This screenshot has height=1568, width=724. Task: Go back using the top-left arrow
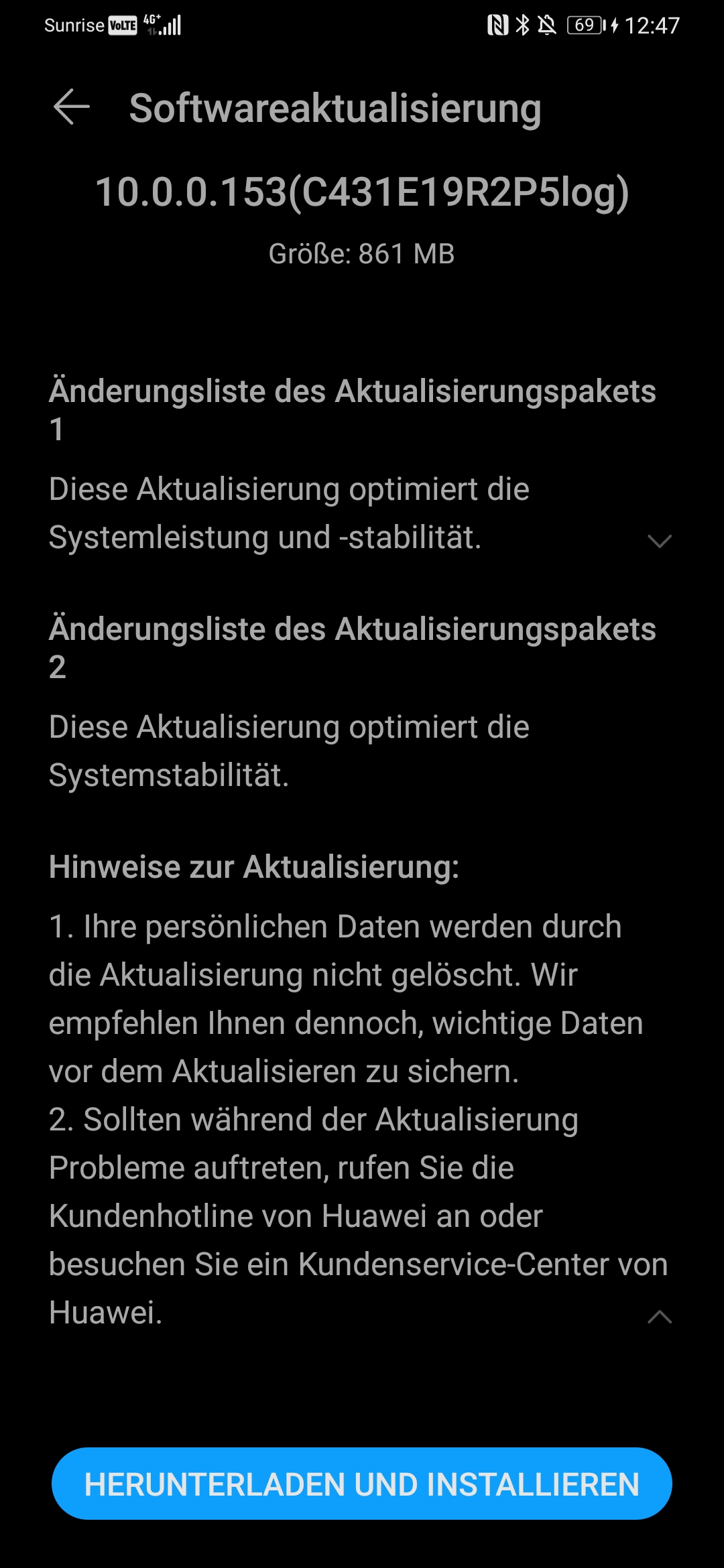71,107
